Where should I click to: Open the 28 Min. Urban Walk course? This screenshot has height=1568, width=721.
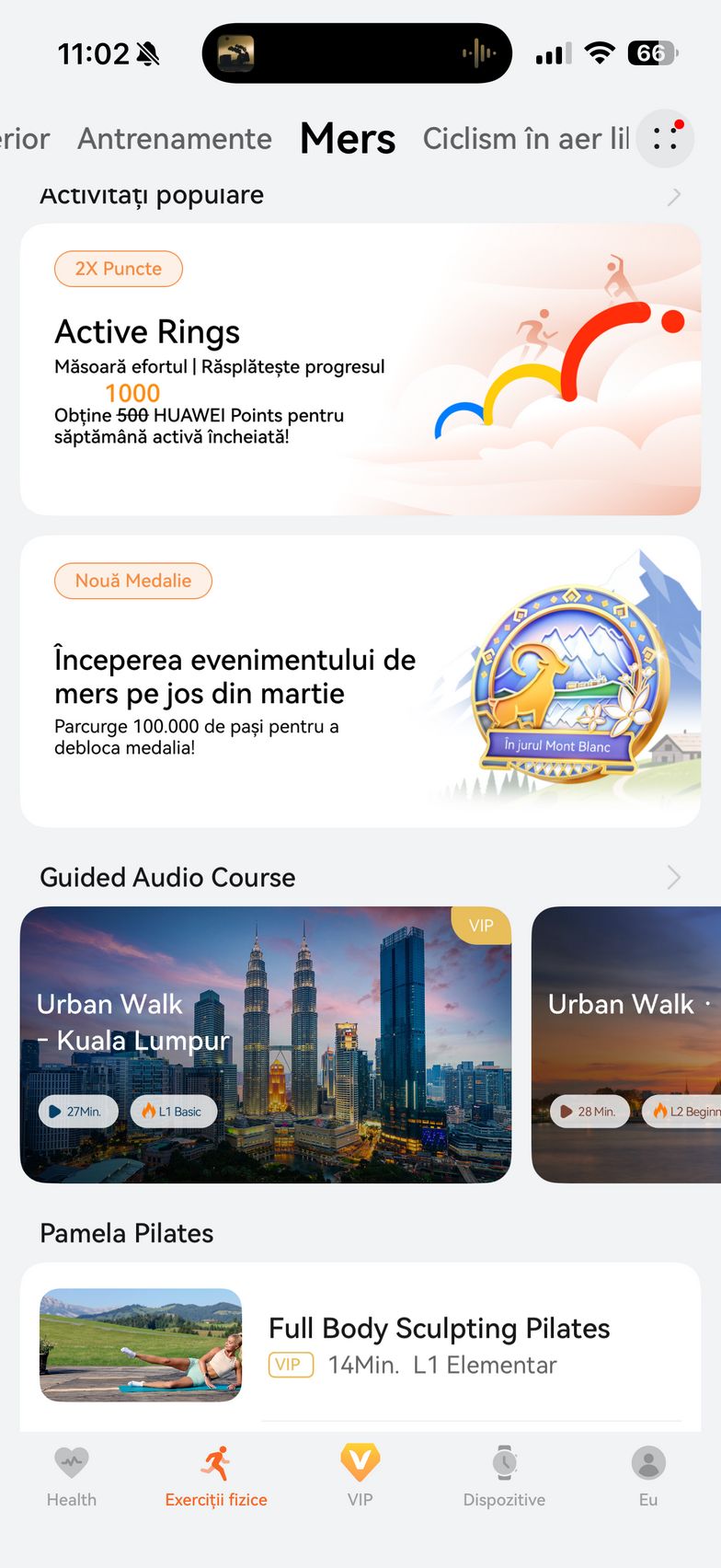coord(625,1044)
